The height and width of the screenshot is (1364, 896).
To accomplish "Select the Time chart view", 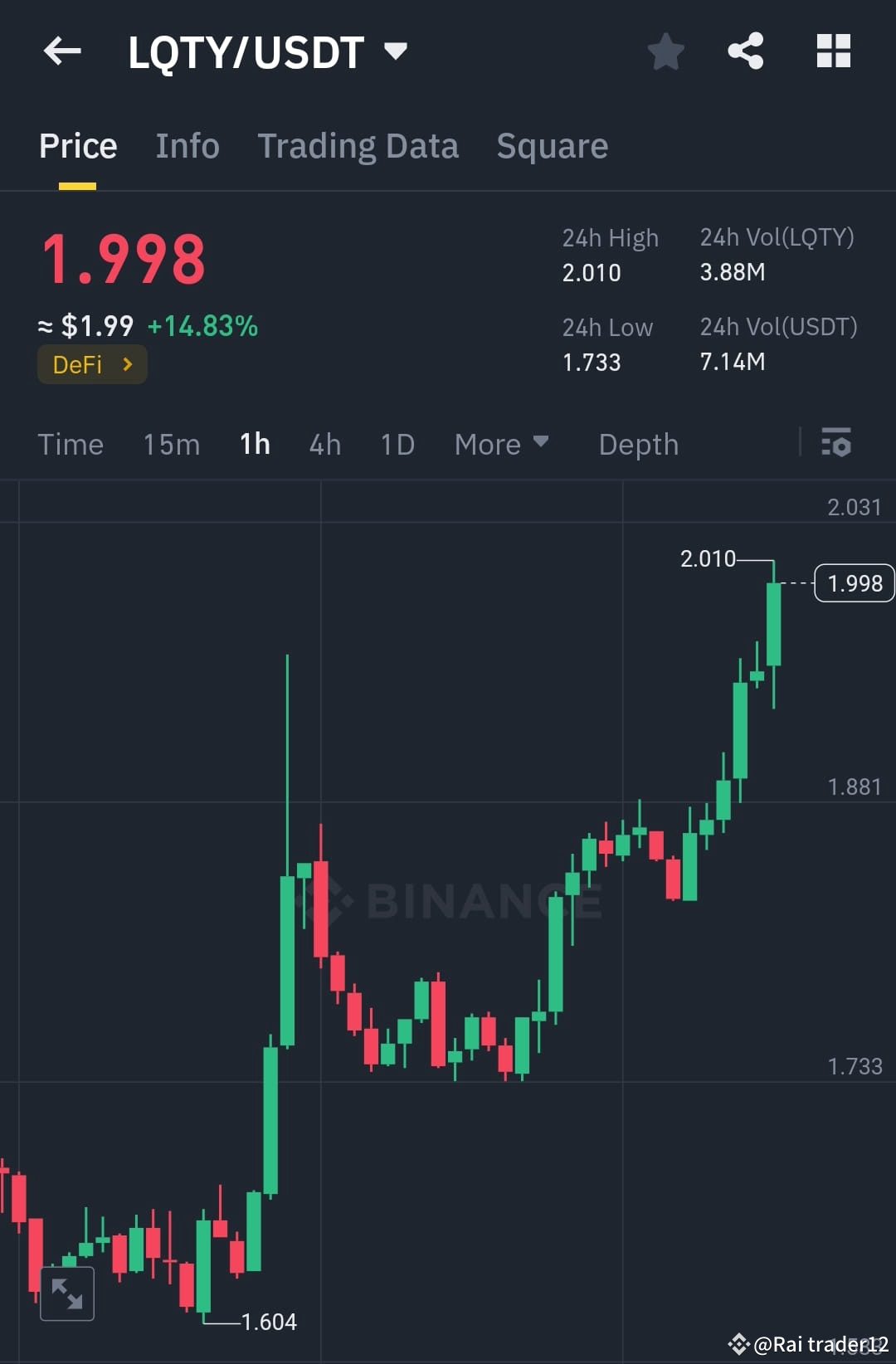I will [x=71, y=444].
